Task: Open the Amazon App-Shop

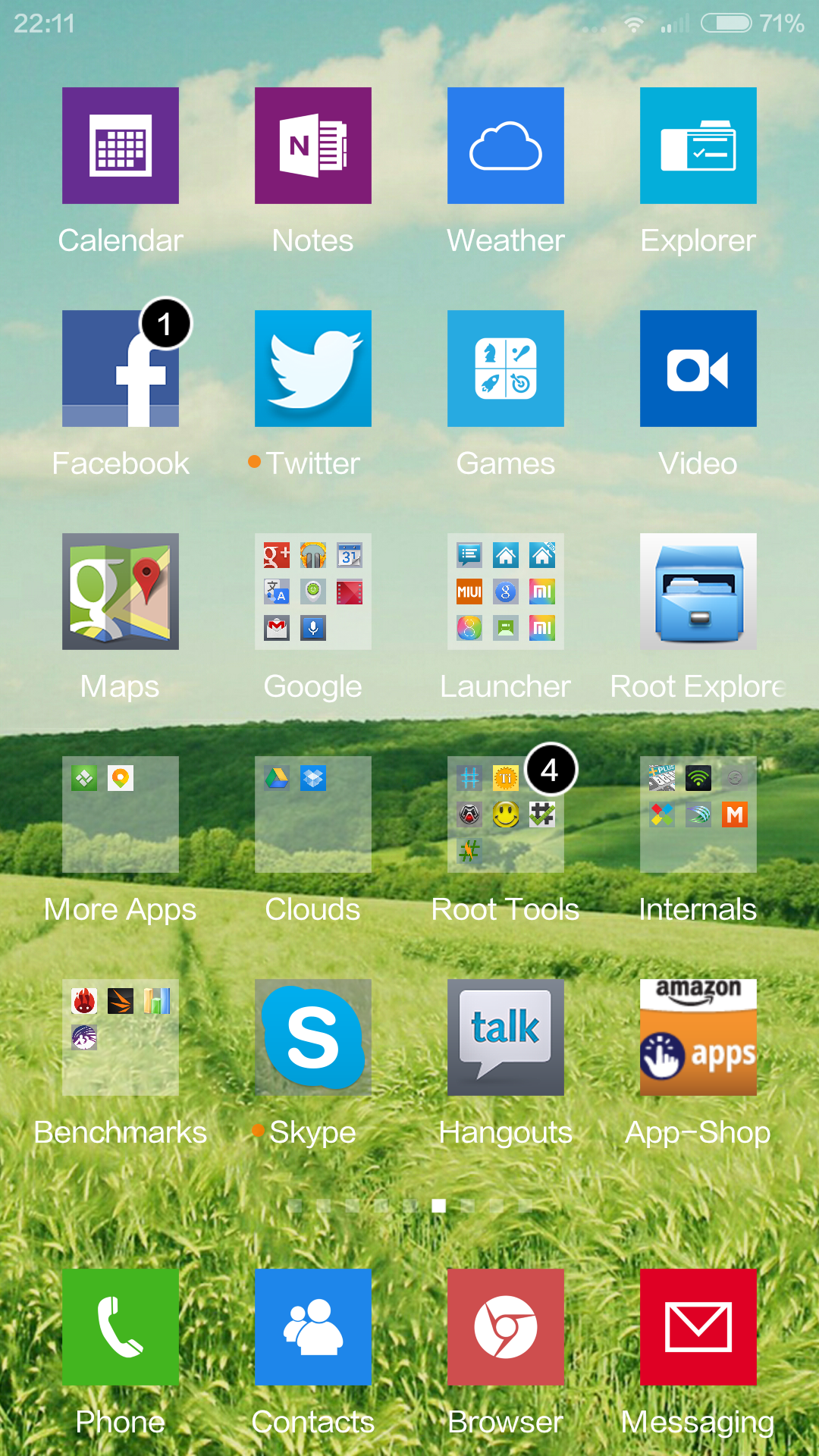Action: (x=698, y=1037)
